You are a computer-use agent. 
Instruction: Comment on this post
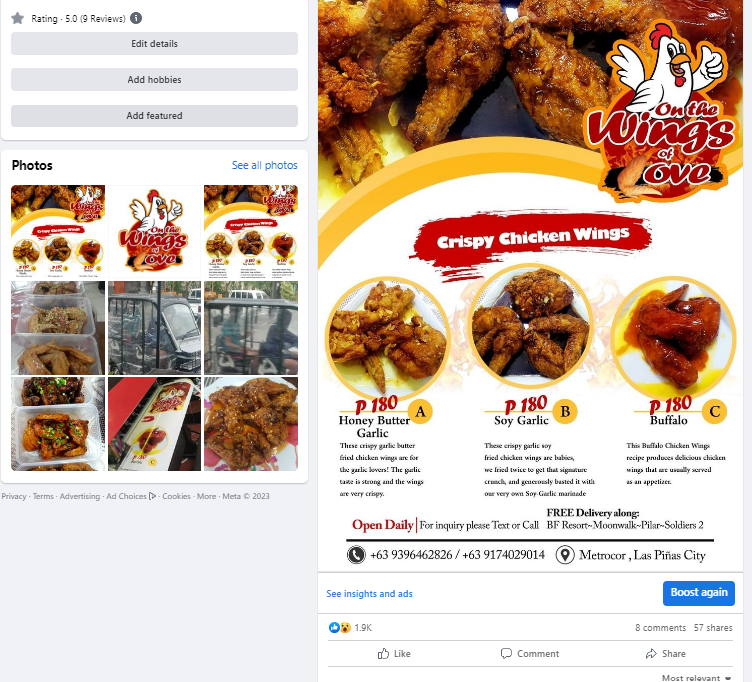pos(529,654)
